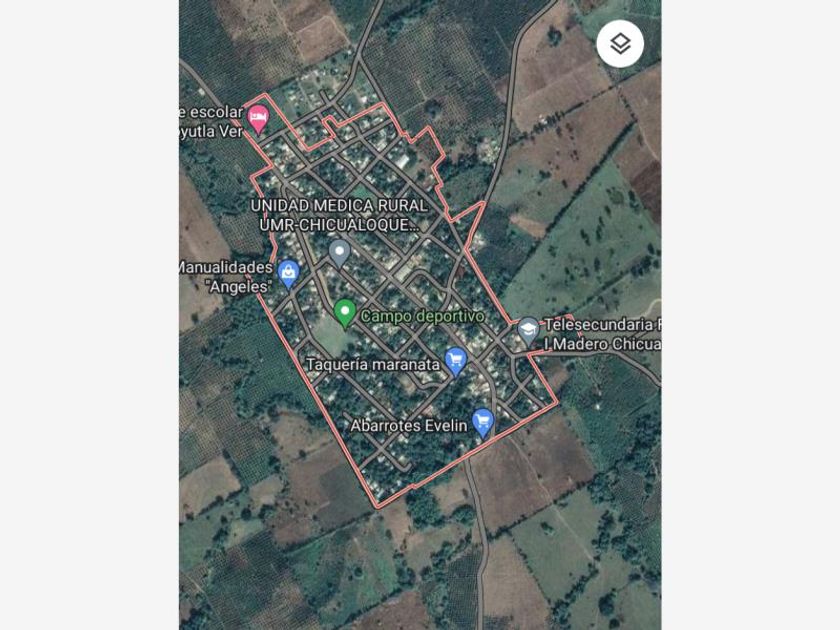Select the pink lodging marker
840x630 pixels.
tap(258, 120)
